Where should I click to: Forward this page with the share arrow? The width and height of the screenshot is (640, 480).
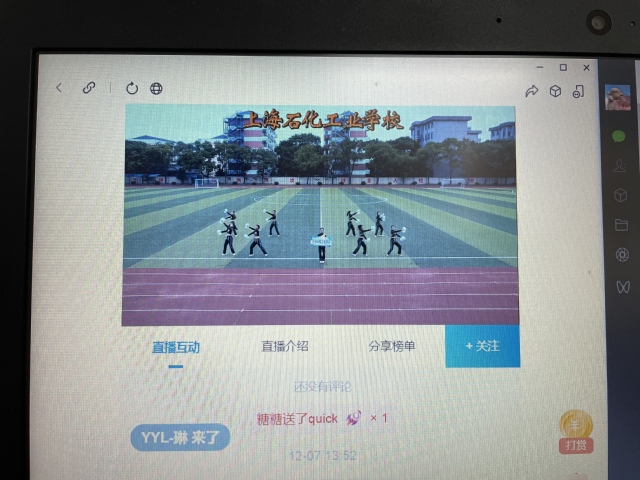coord(532,91)
